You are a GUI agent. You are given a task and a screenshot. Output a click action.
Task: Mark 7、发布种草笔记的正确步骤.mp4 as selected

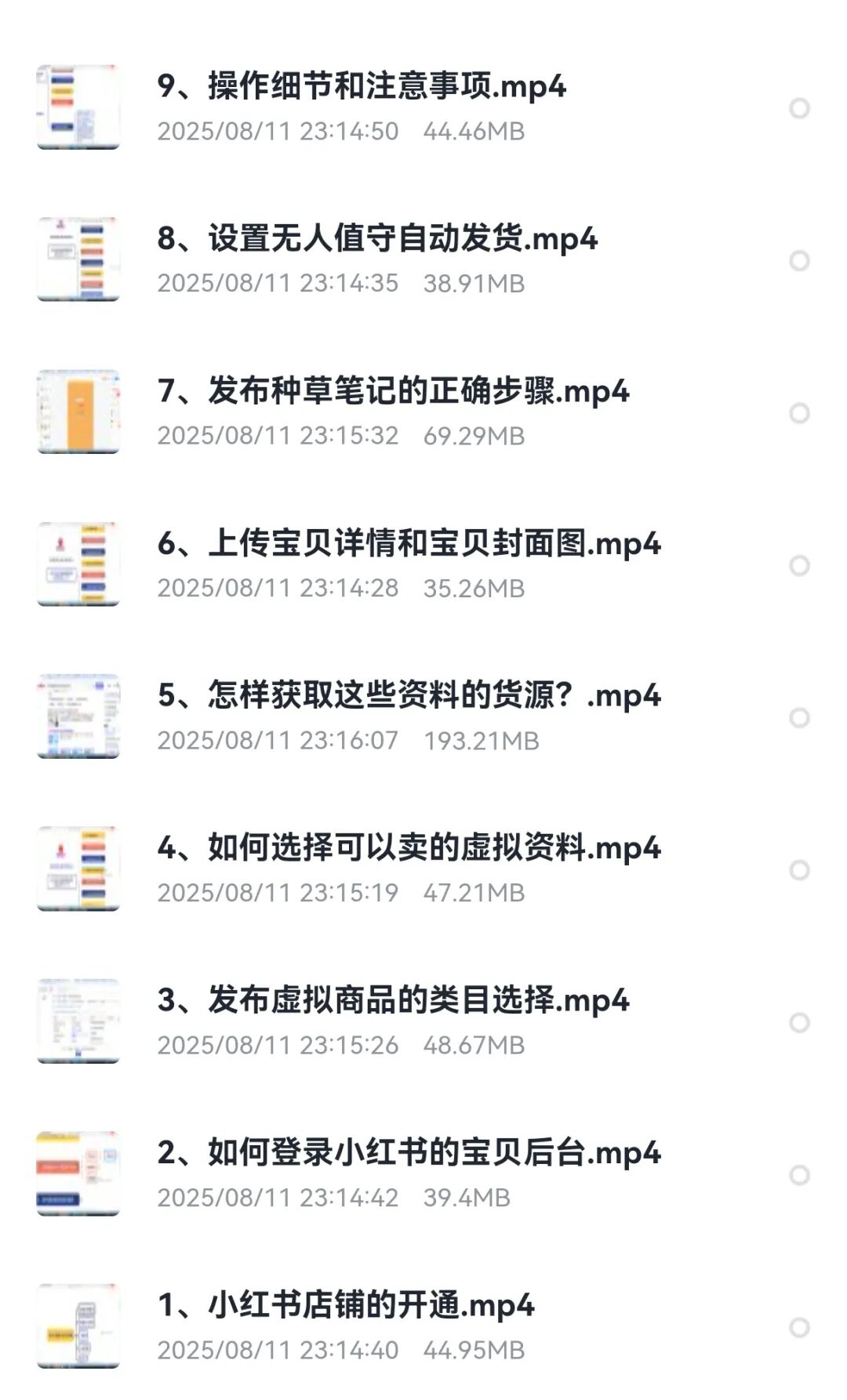click(799, 413)
